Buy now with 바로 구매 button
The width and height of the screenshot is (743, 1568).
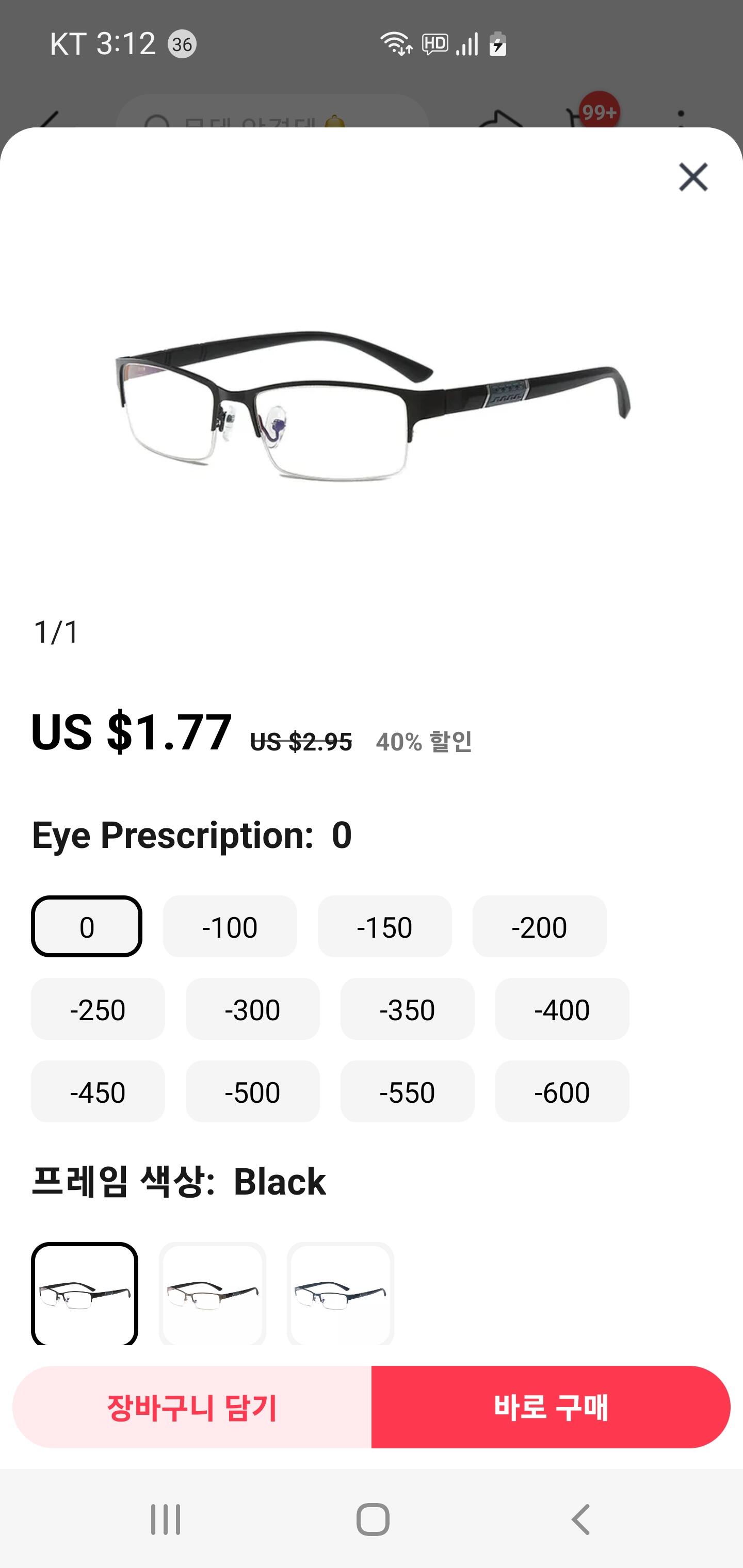click(x=551, y=1407)
